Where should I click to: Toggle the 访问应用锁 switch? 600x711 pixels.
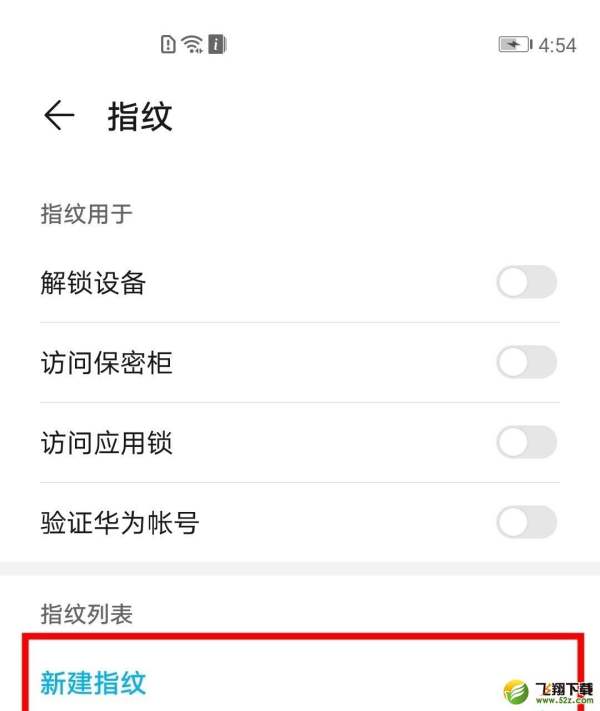tap(526, 442)
